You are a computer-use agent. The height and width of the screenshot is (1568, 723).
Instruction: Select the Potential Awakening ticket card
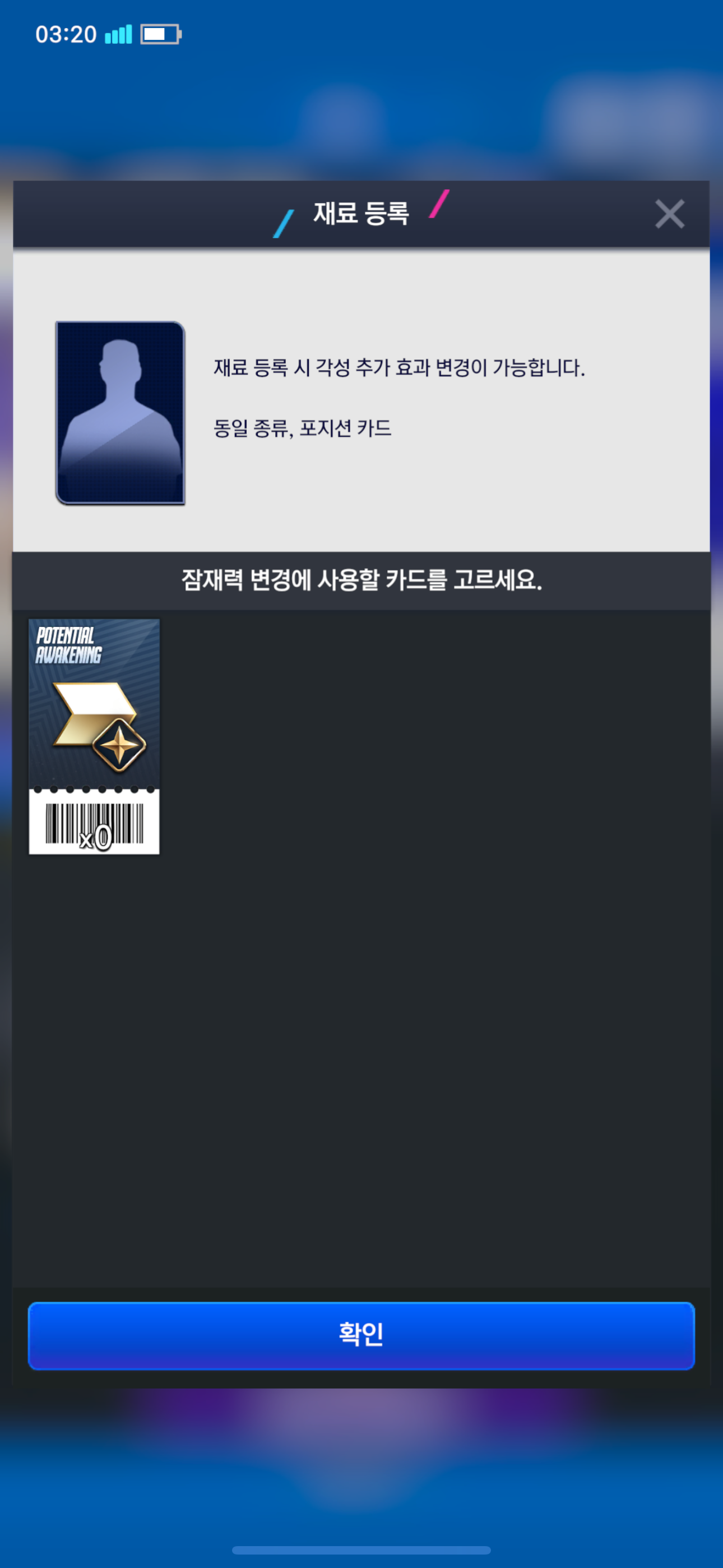[x=94, y=736]
